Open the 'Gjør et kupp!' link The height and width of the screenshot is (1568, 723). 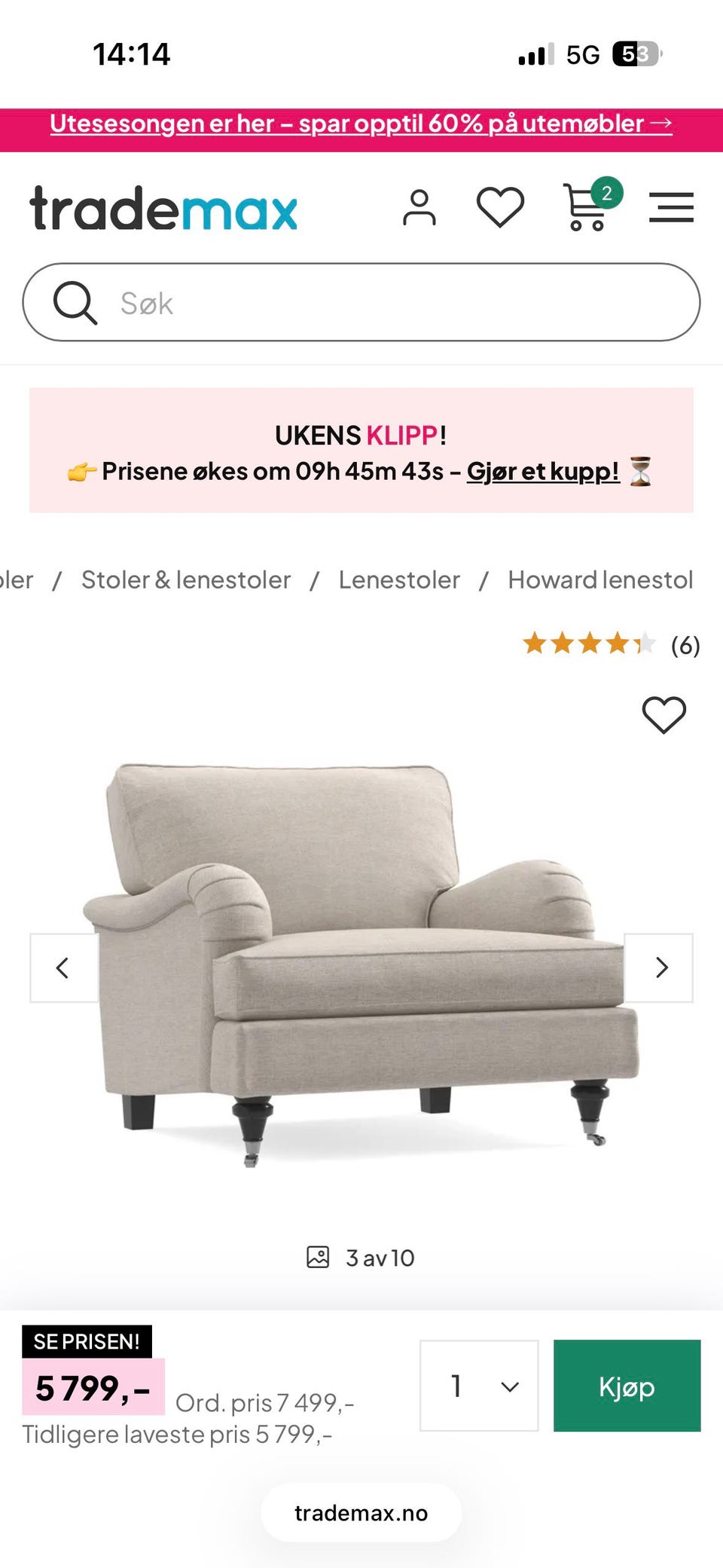pos(541,471)
